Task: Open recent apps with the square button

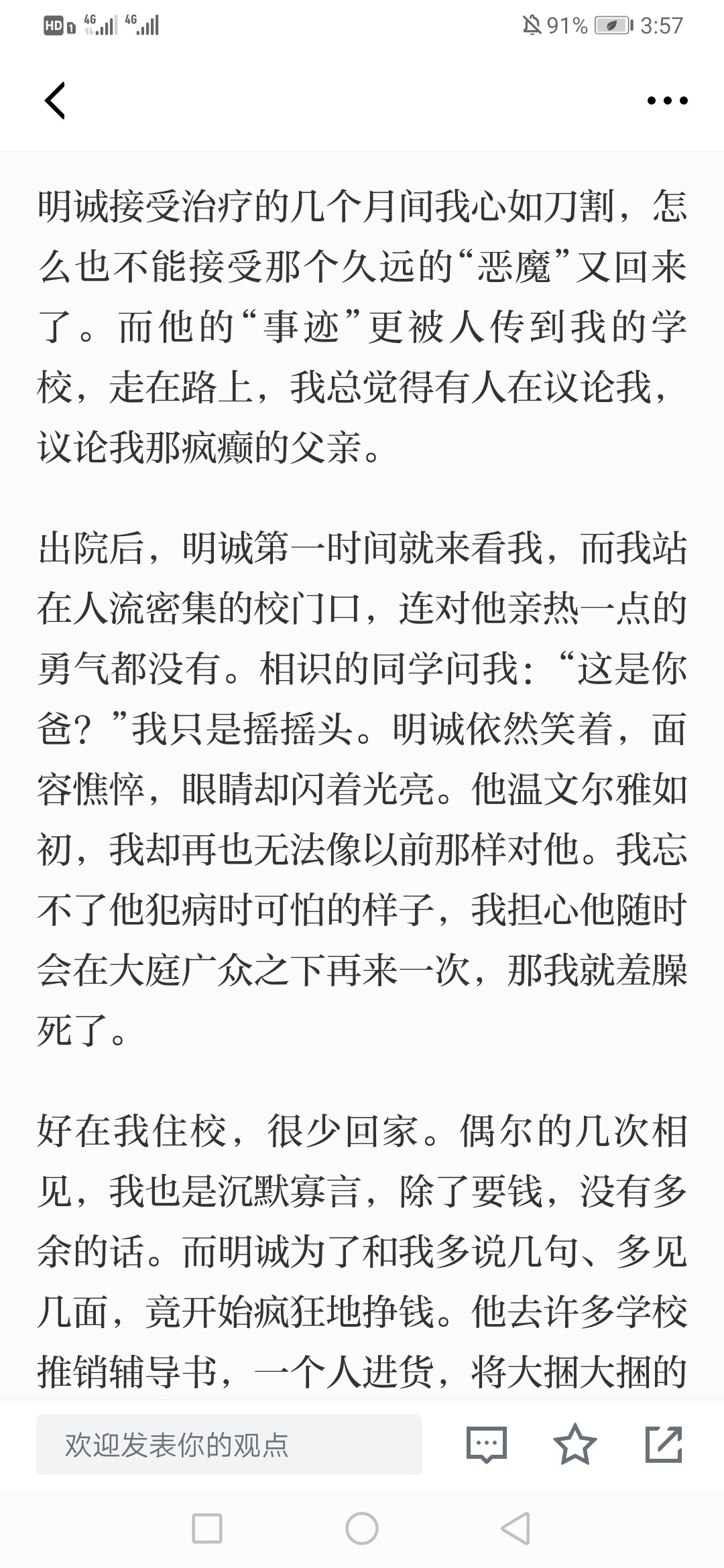Action: pos(207,1528)
